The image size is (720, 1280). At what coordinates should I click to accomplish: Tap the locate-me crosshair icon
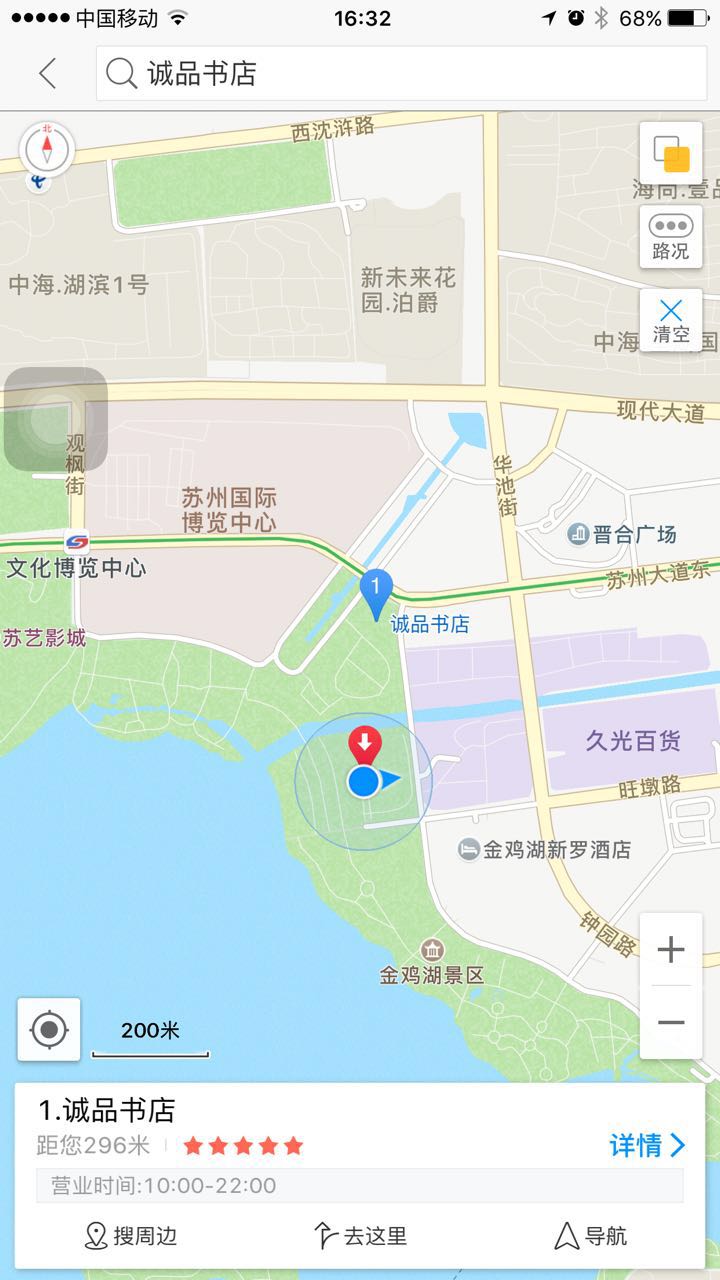(48, 1031)
